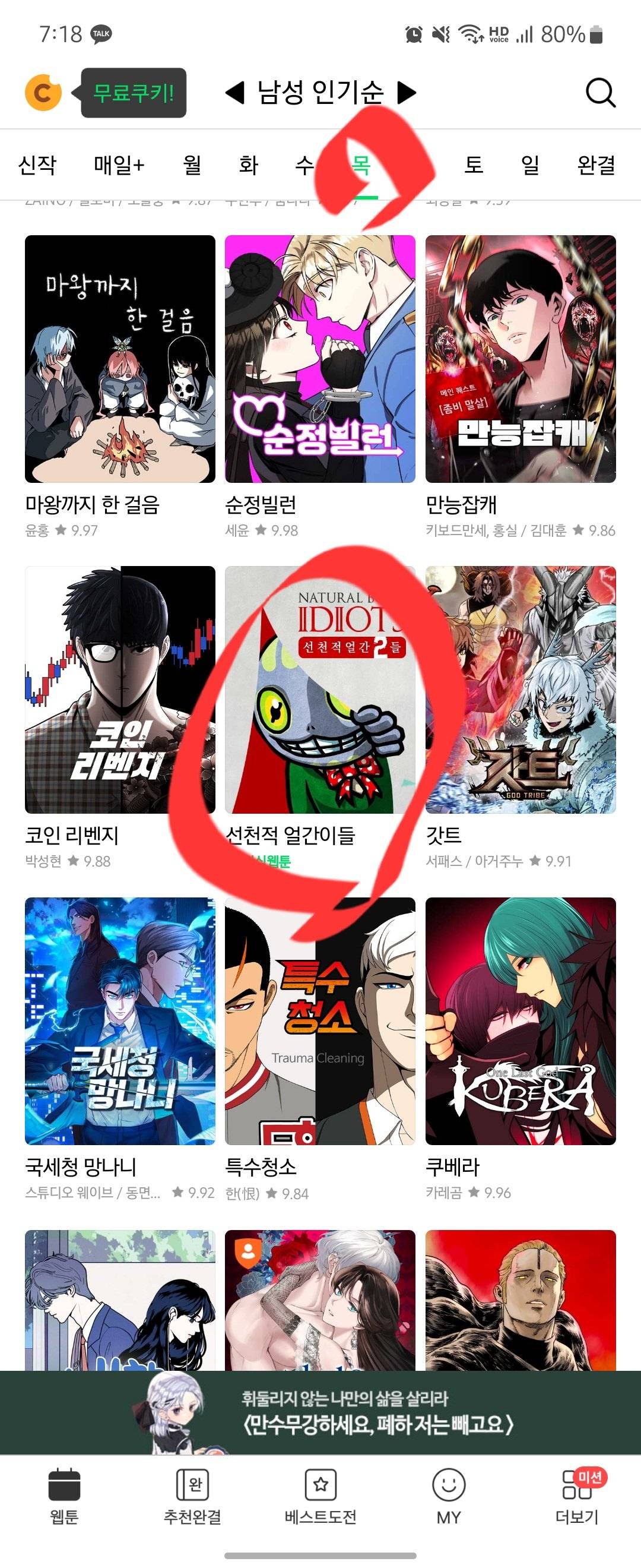Viewport: 641px width, 1568px height.
Task: Select the 신작 tab
Action: click(x=37, y=165)
